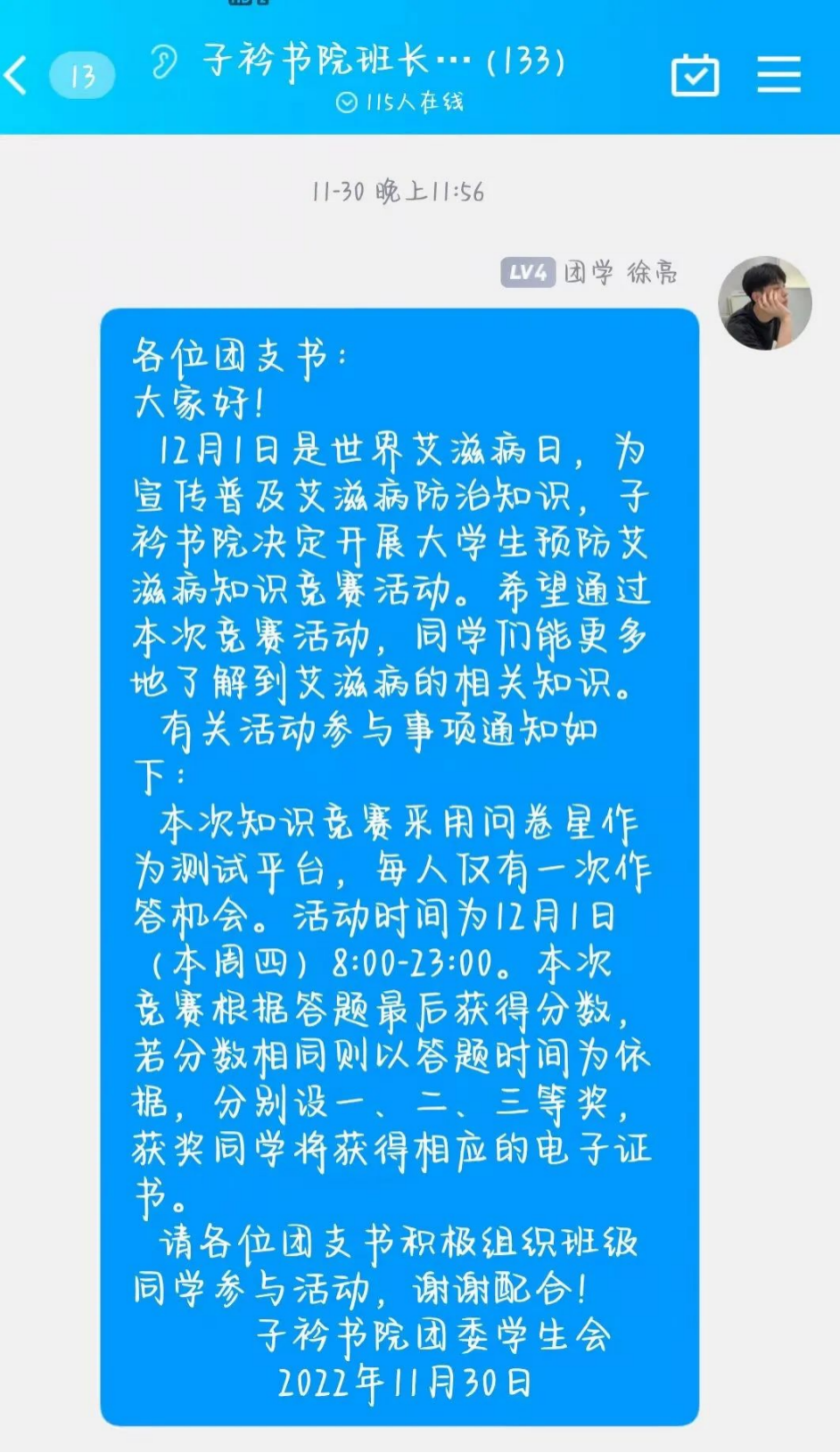Image resolution: width=840 pixels, height=1453 pixels.
Task: Go back to the message list
Action: [x=18, y=75]
